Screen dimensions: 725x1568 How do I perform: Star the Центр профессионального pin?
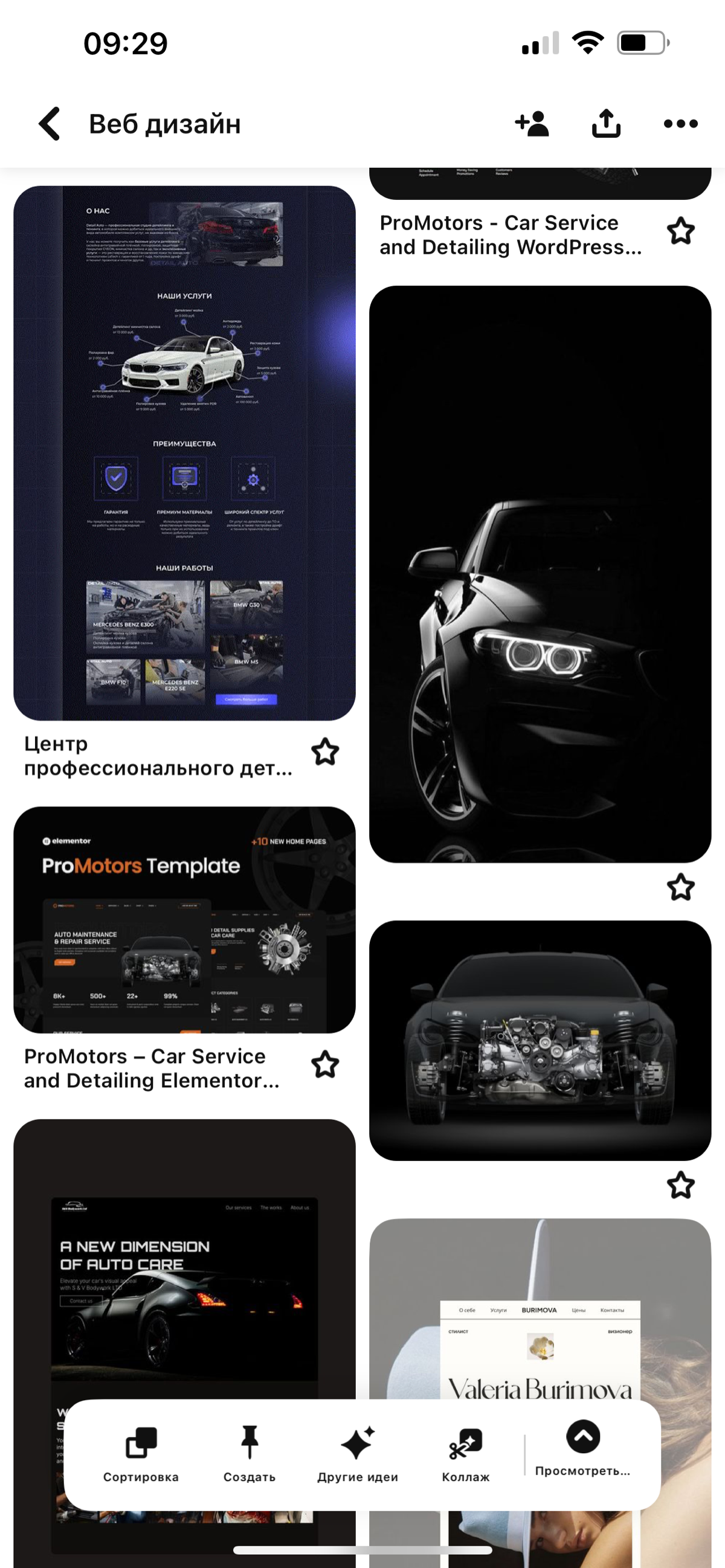[325, 752]
